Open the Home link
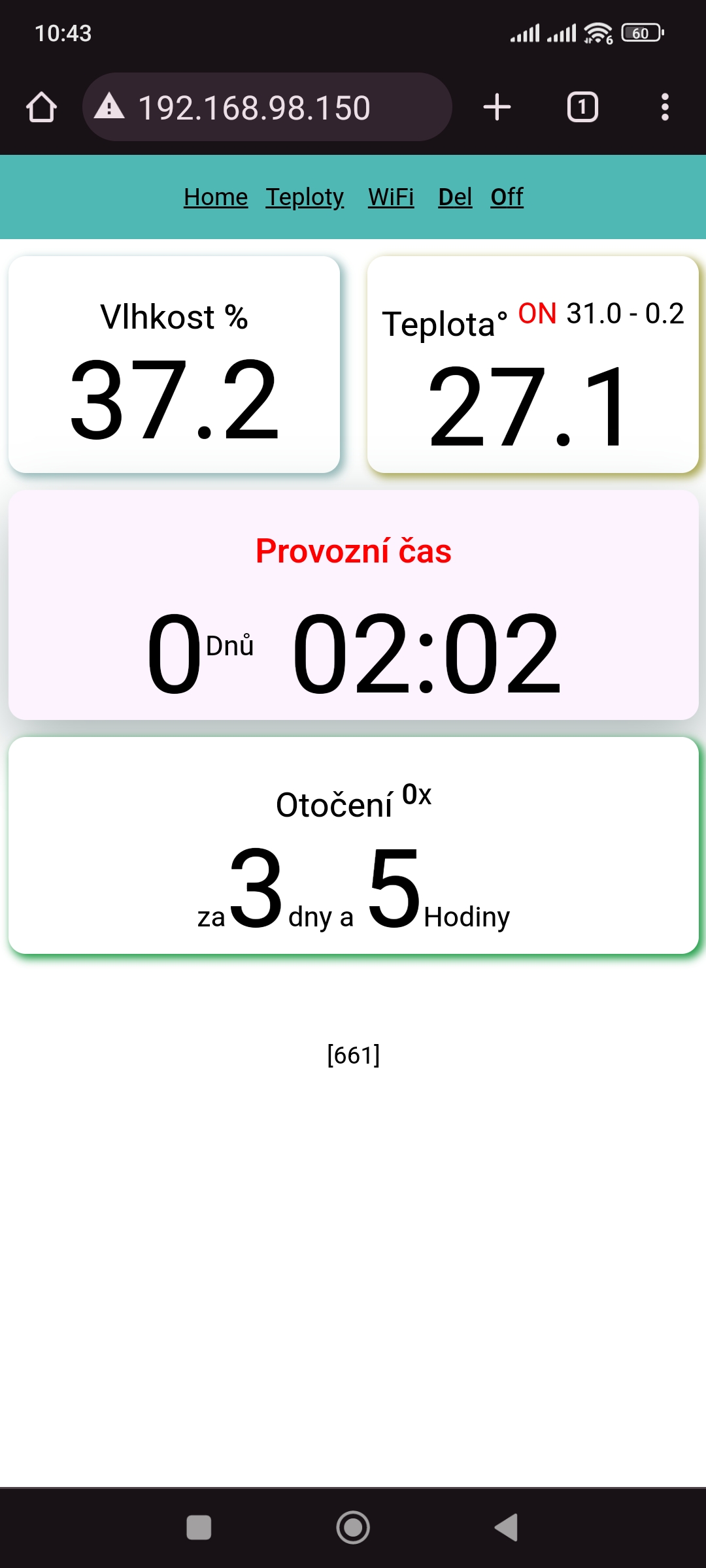This screenshot has width=706, height=1568. pos(216,197)
